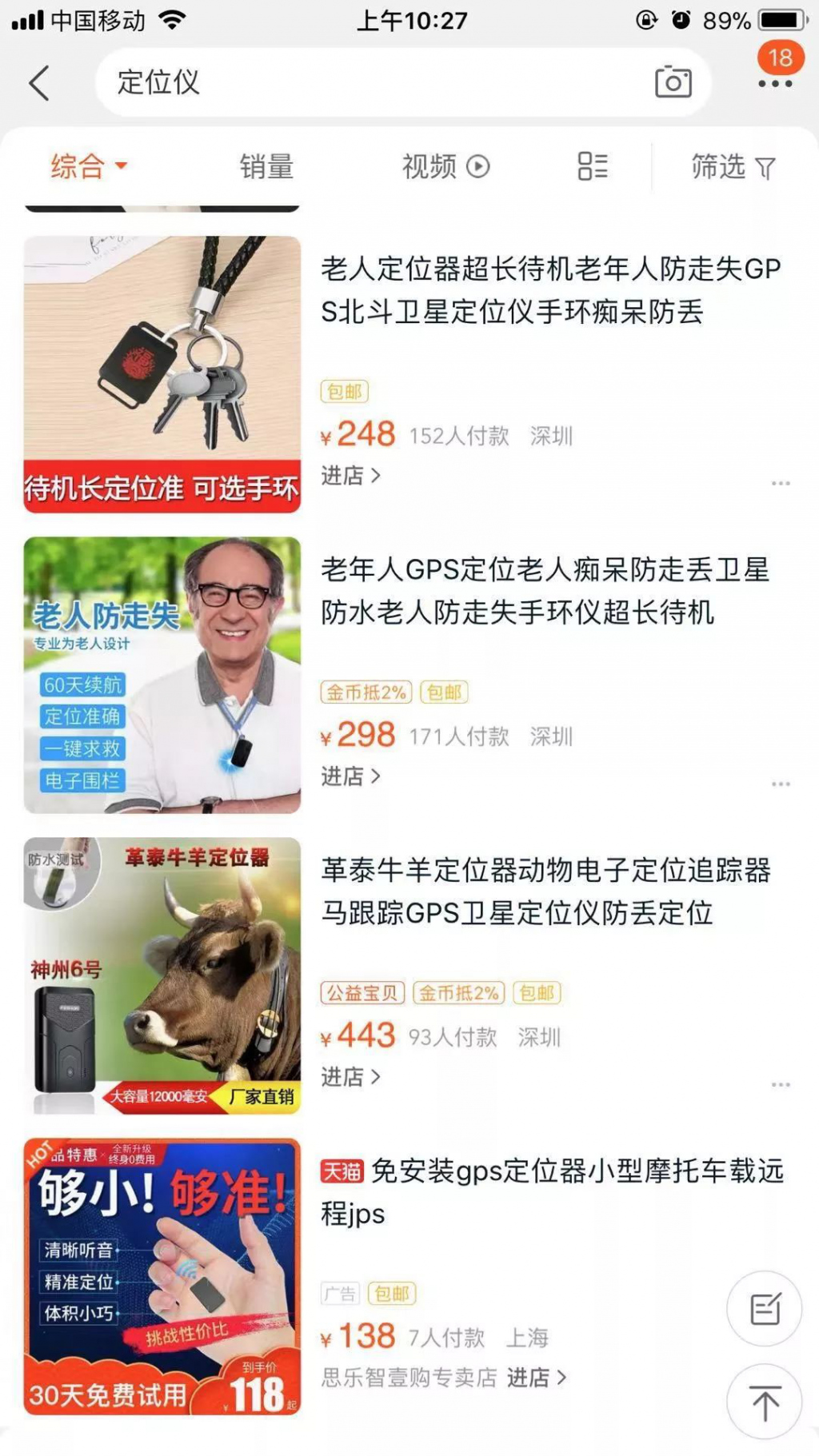
Task: Expand the 综合 sort dropdown
Action: tap(88, 166)
